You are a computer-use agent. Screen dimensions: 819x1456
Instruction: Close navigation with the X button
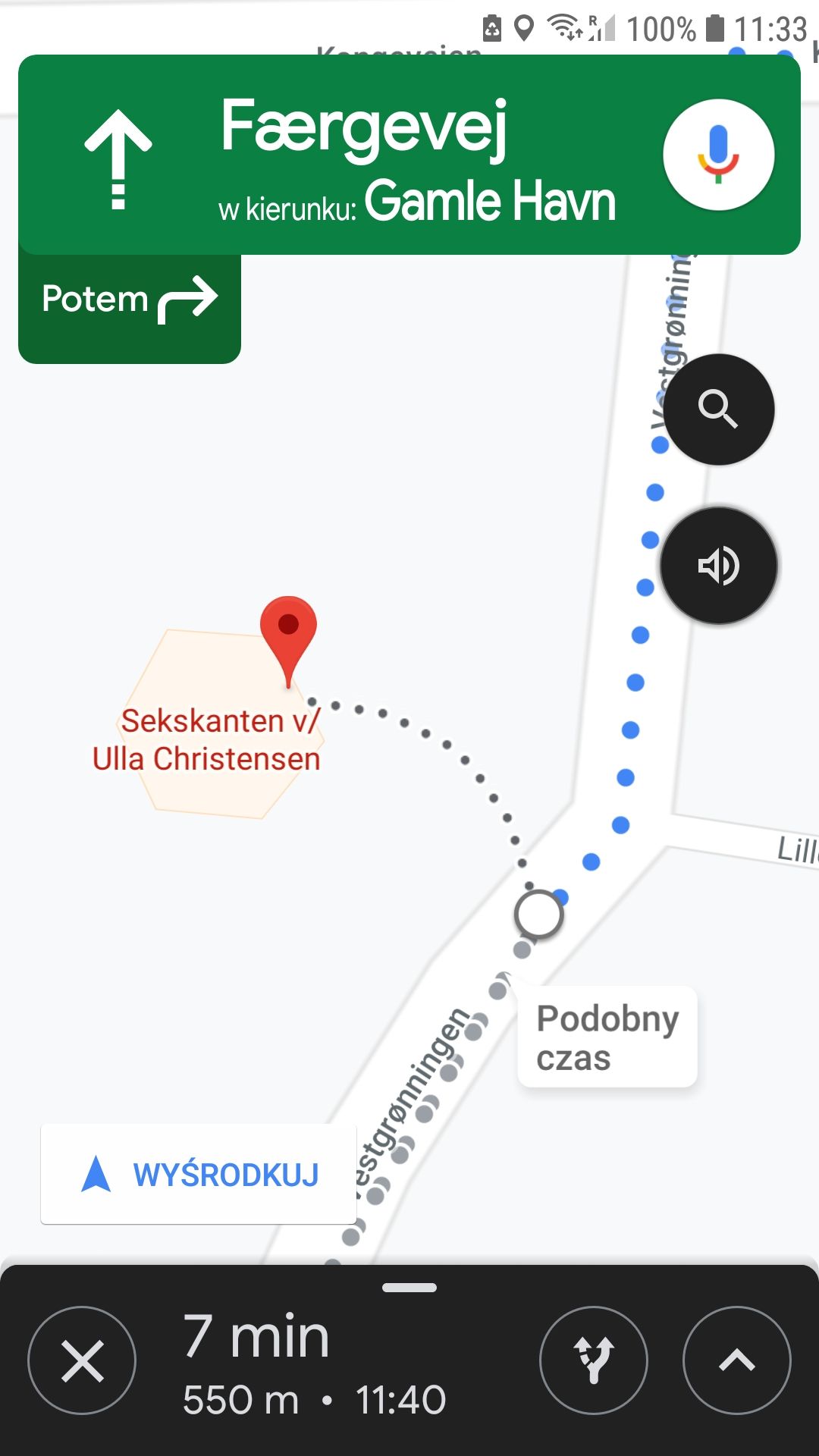82,1360
